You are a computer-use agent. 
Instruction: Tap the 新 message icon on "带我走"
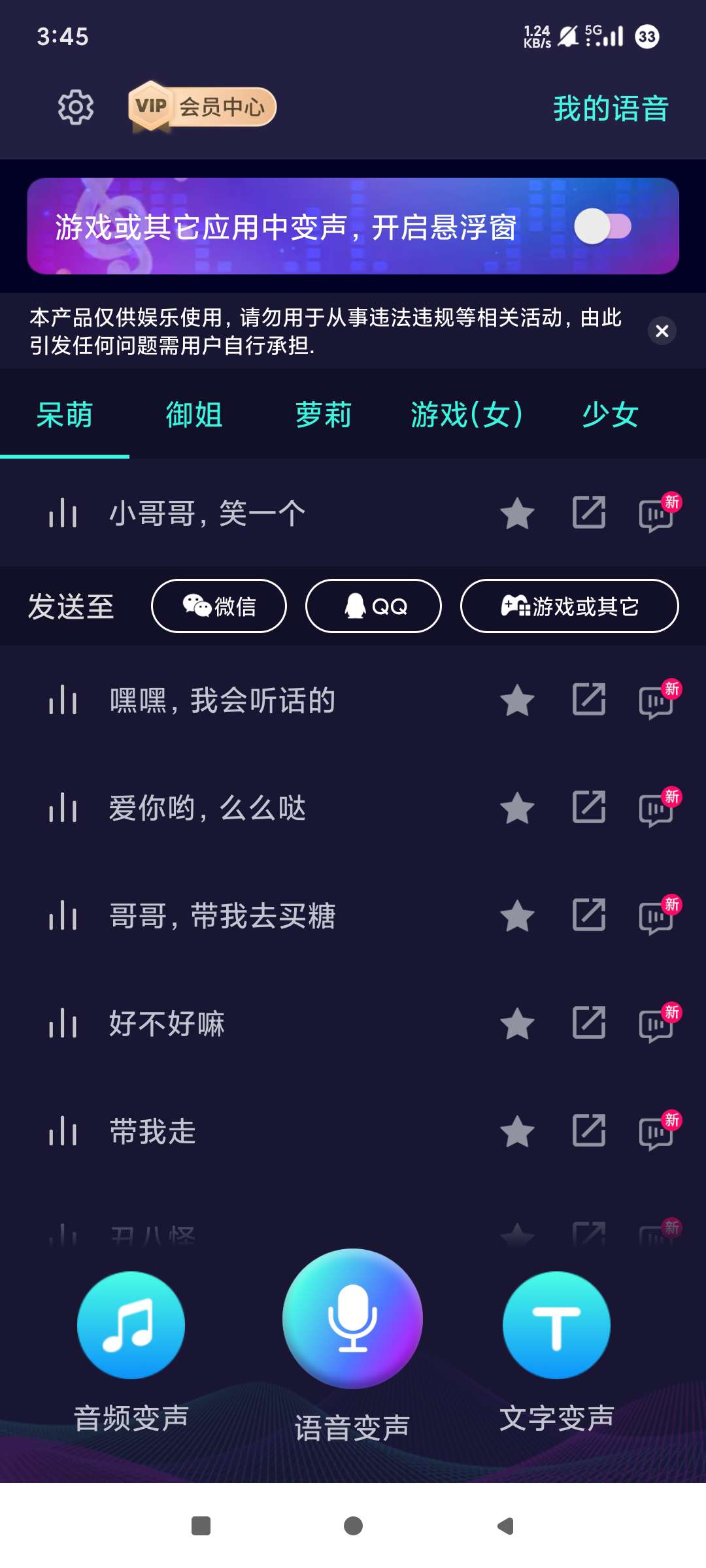(656, 1132)
